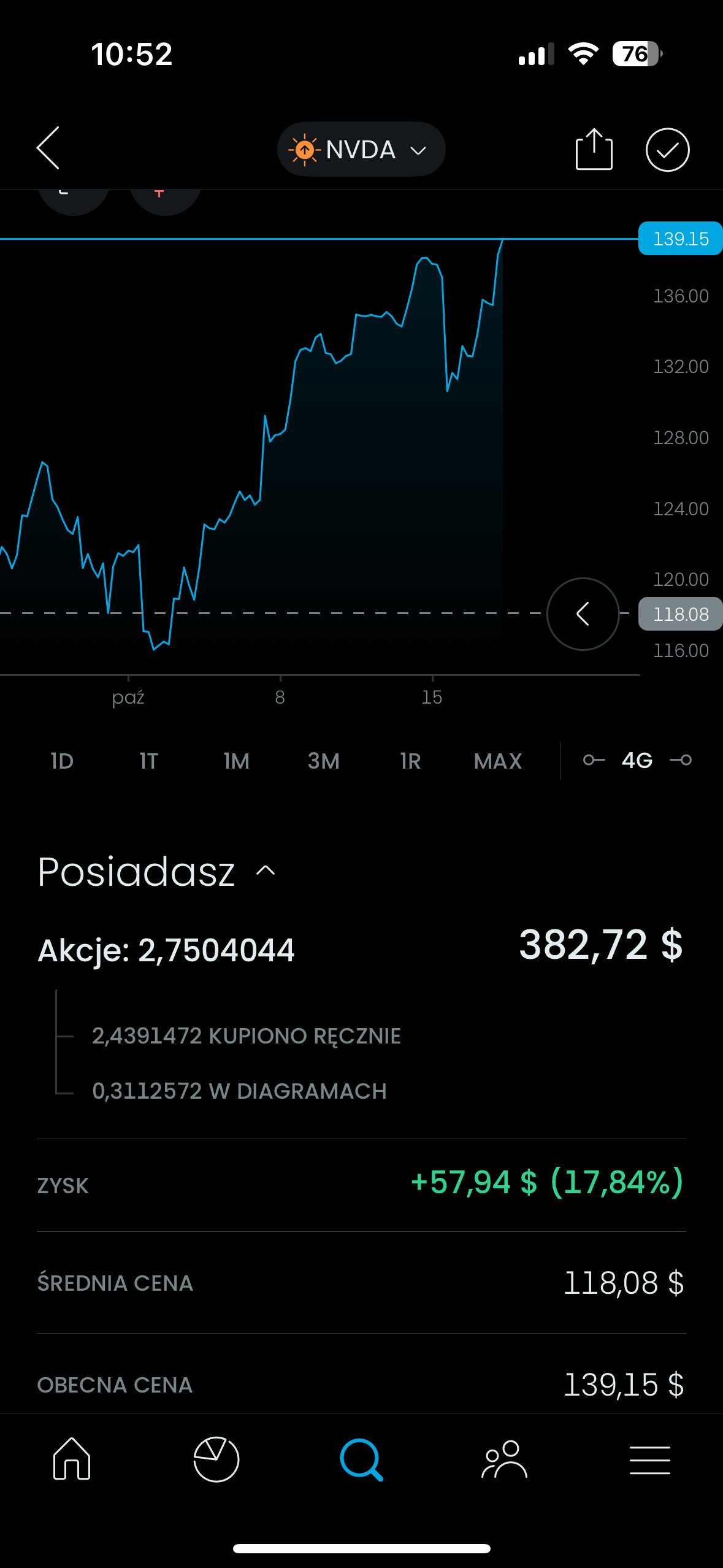Choose the 3M chart period
The height and width of the screenshot is (1568, 723).
[324, 761]
